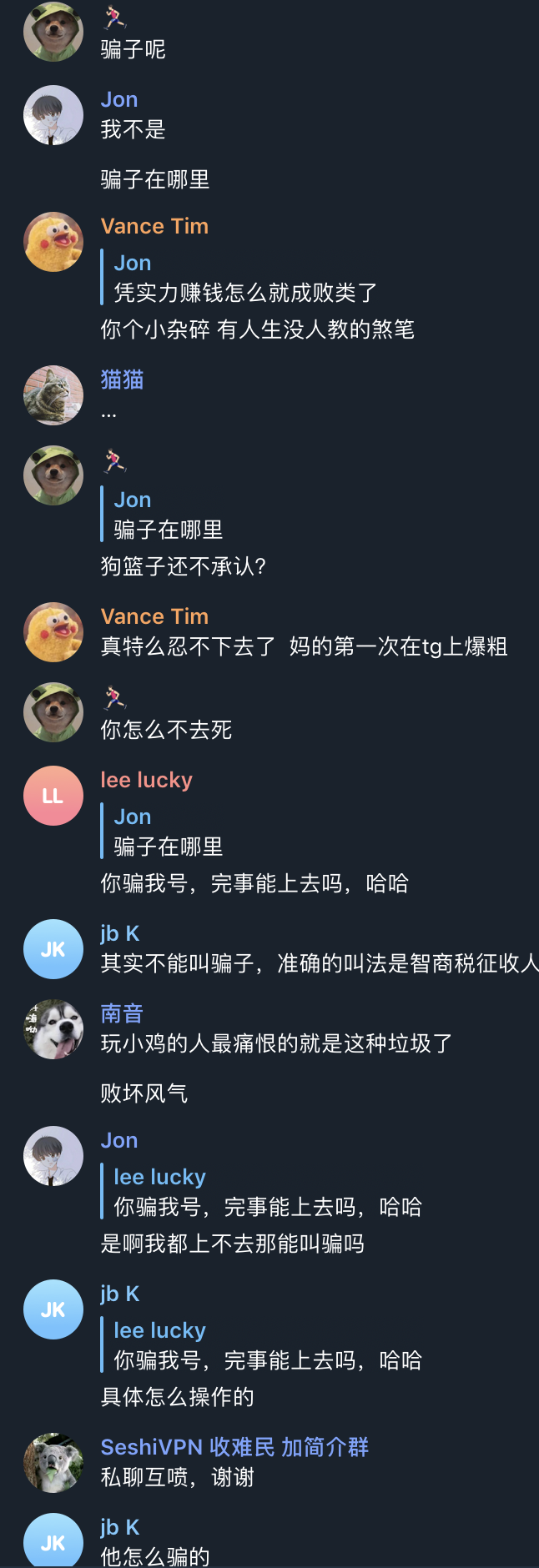Open the dog avatar beside "你怎么不去死"
539x1568 pixels.
pyautogui.click(x=53, y=712)
